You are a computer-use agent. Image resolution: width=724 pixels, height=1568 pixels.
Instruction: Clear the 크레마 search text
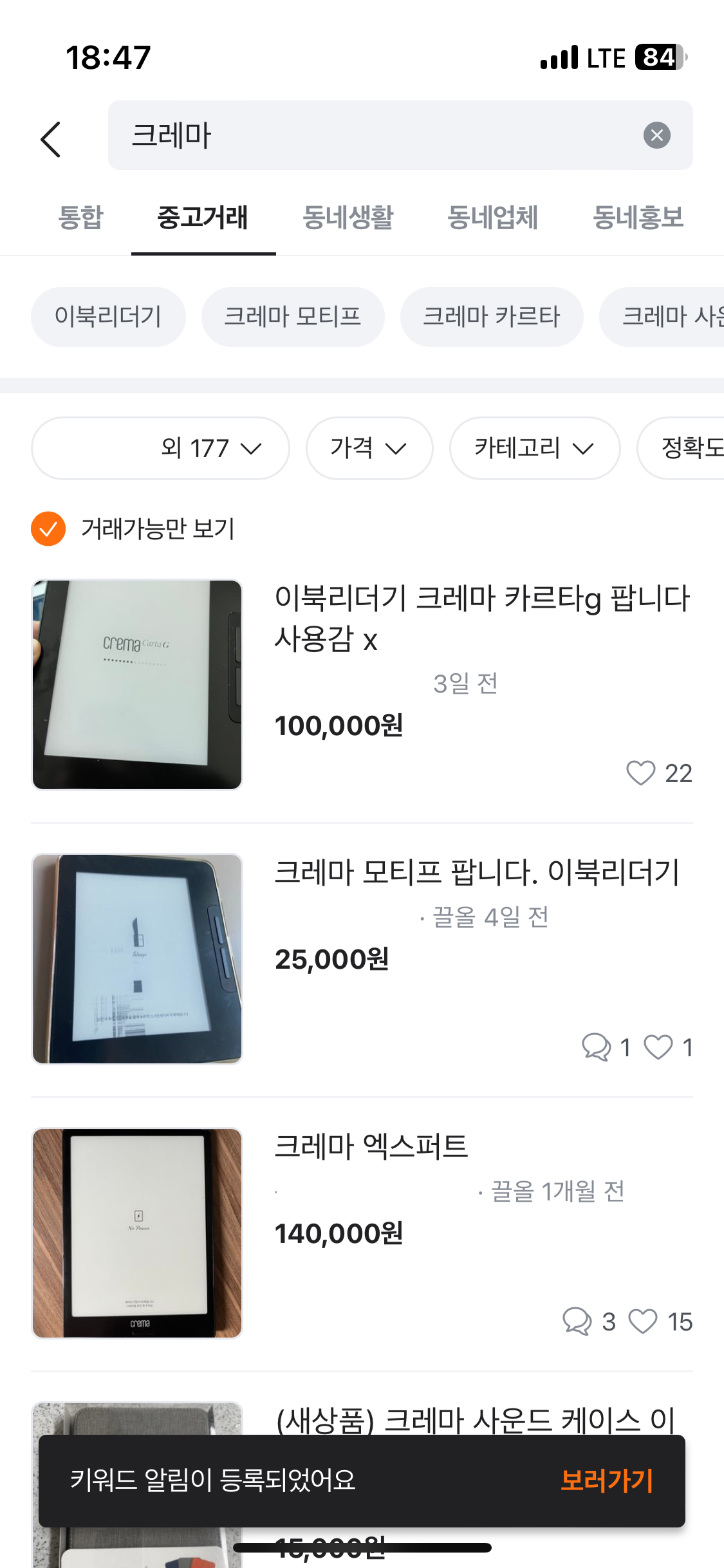click(x=656, y=135)
